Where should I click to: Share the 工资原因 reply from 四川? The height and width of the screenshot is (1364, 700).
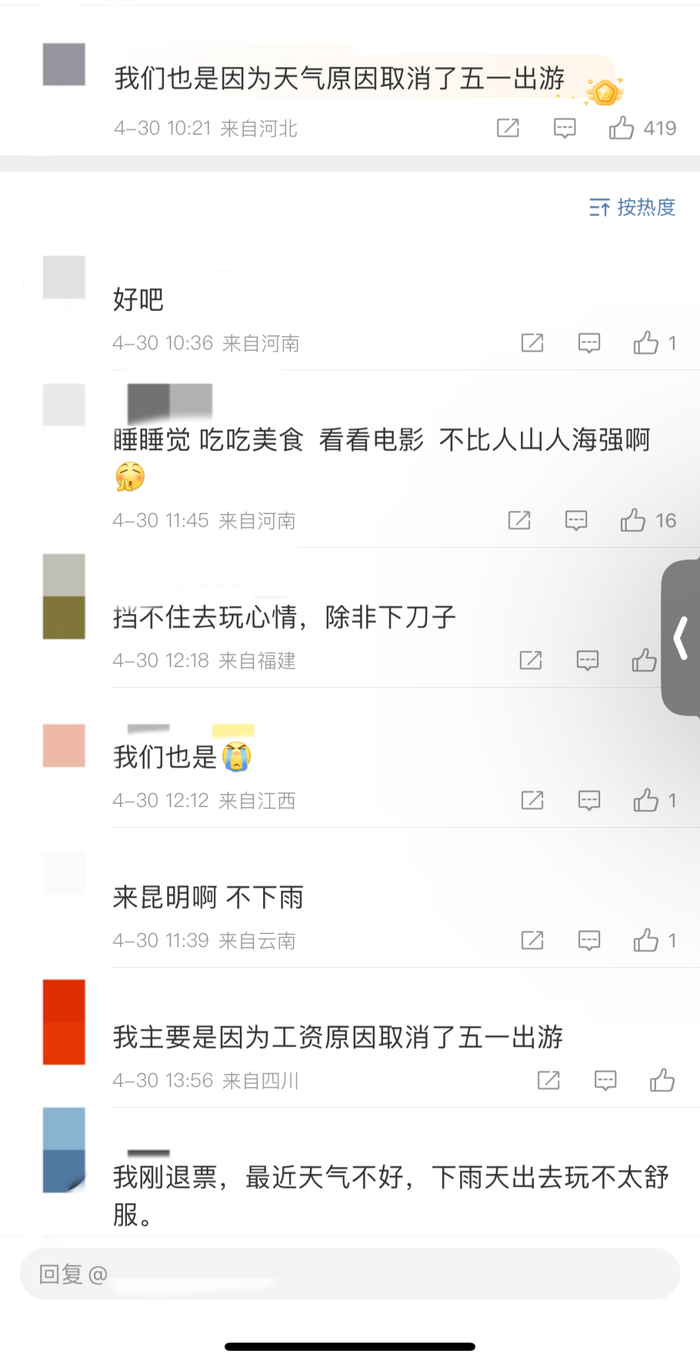[548, 1080]
